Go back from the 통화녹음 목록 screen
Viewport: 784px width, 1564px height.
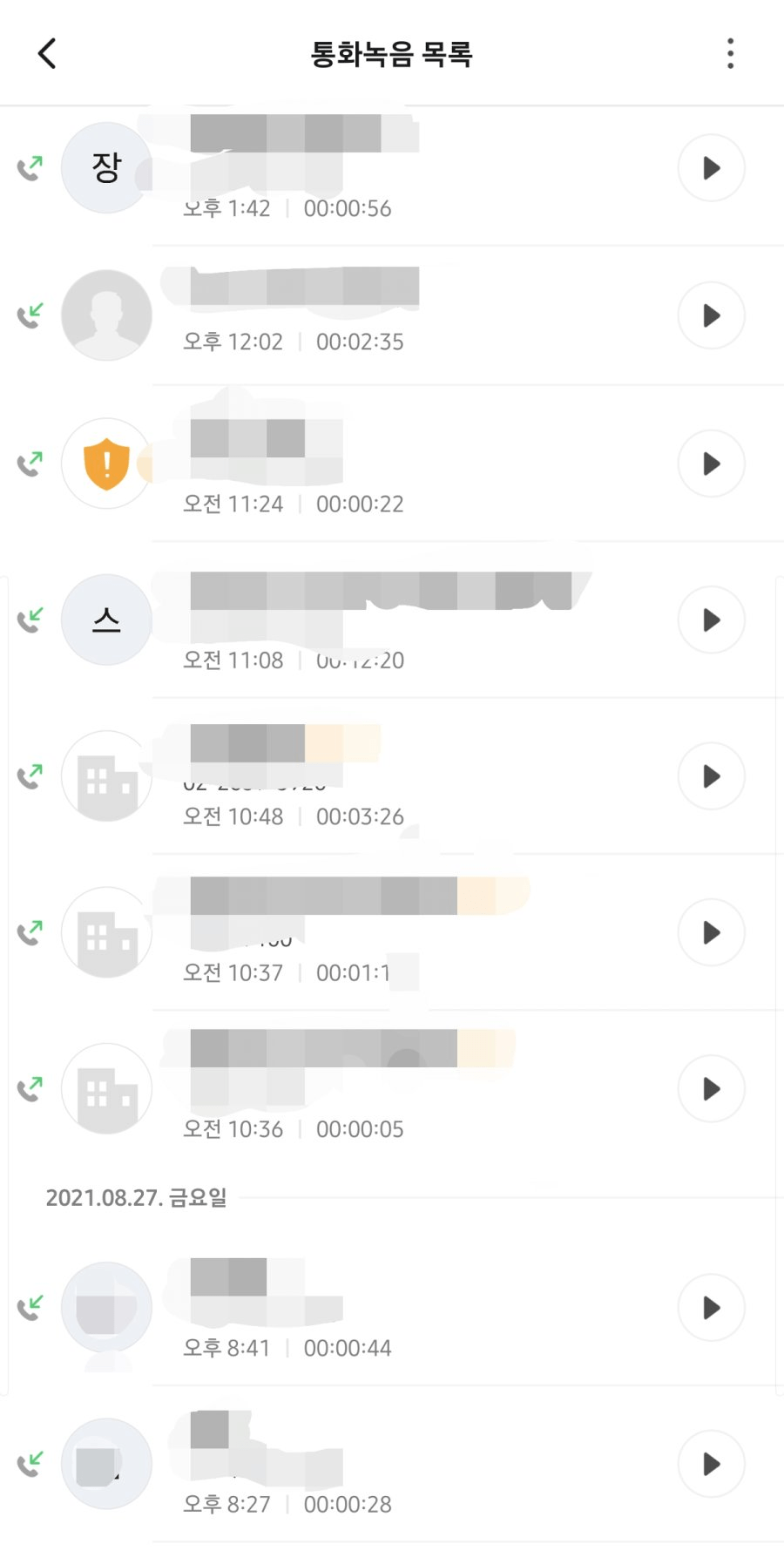(47, 53)
